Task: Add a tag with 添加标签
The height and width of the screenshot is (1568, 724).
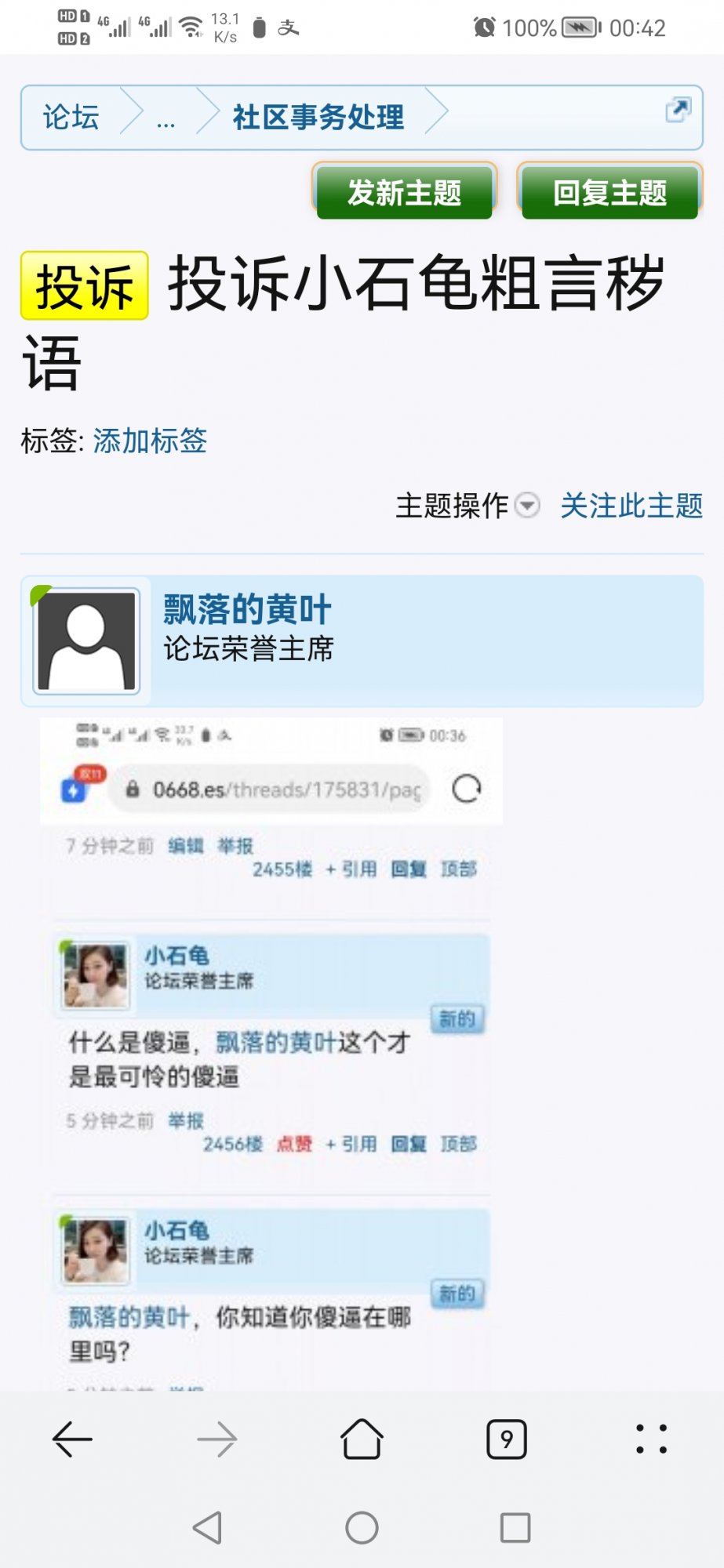Action: (x=150, y=441)
